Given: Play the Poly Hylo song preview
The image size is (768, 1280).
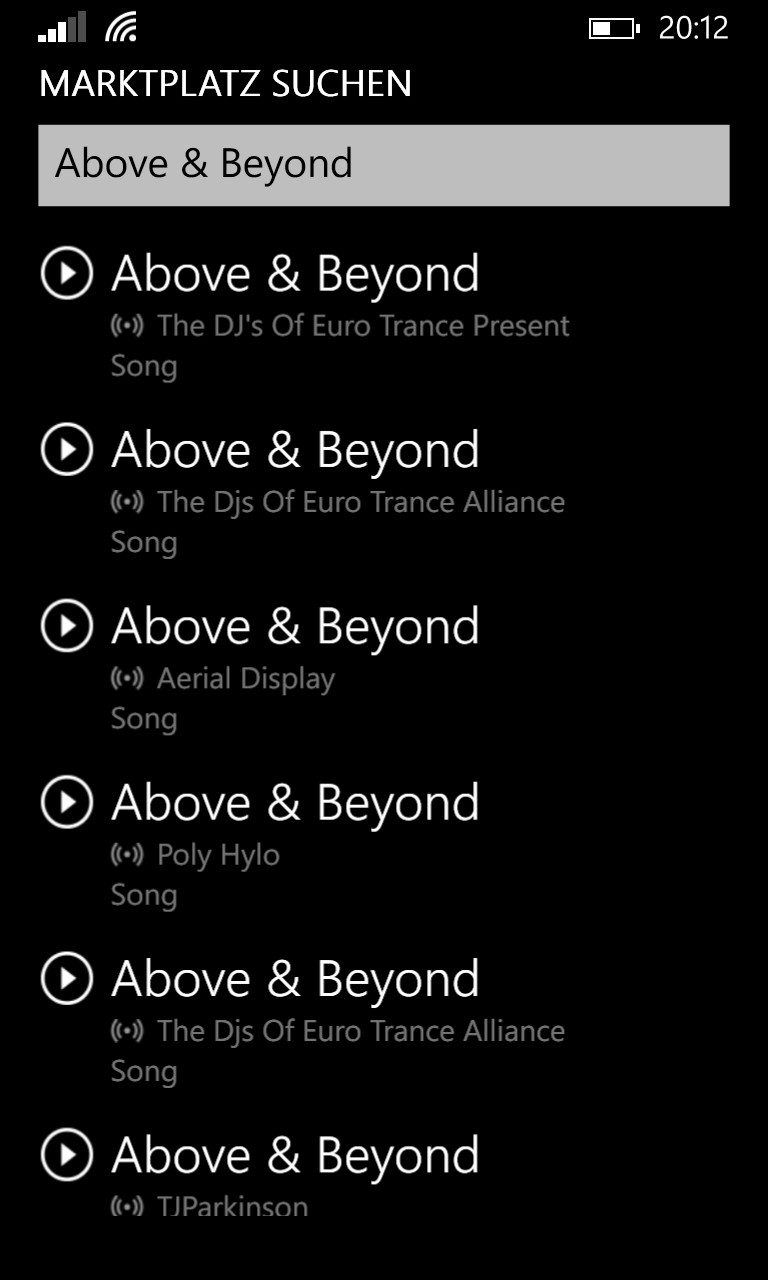Looking at the screenshot, I should click(67, 802).
